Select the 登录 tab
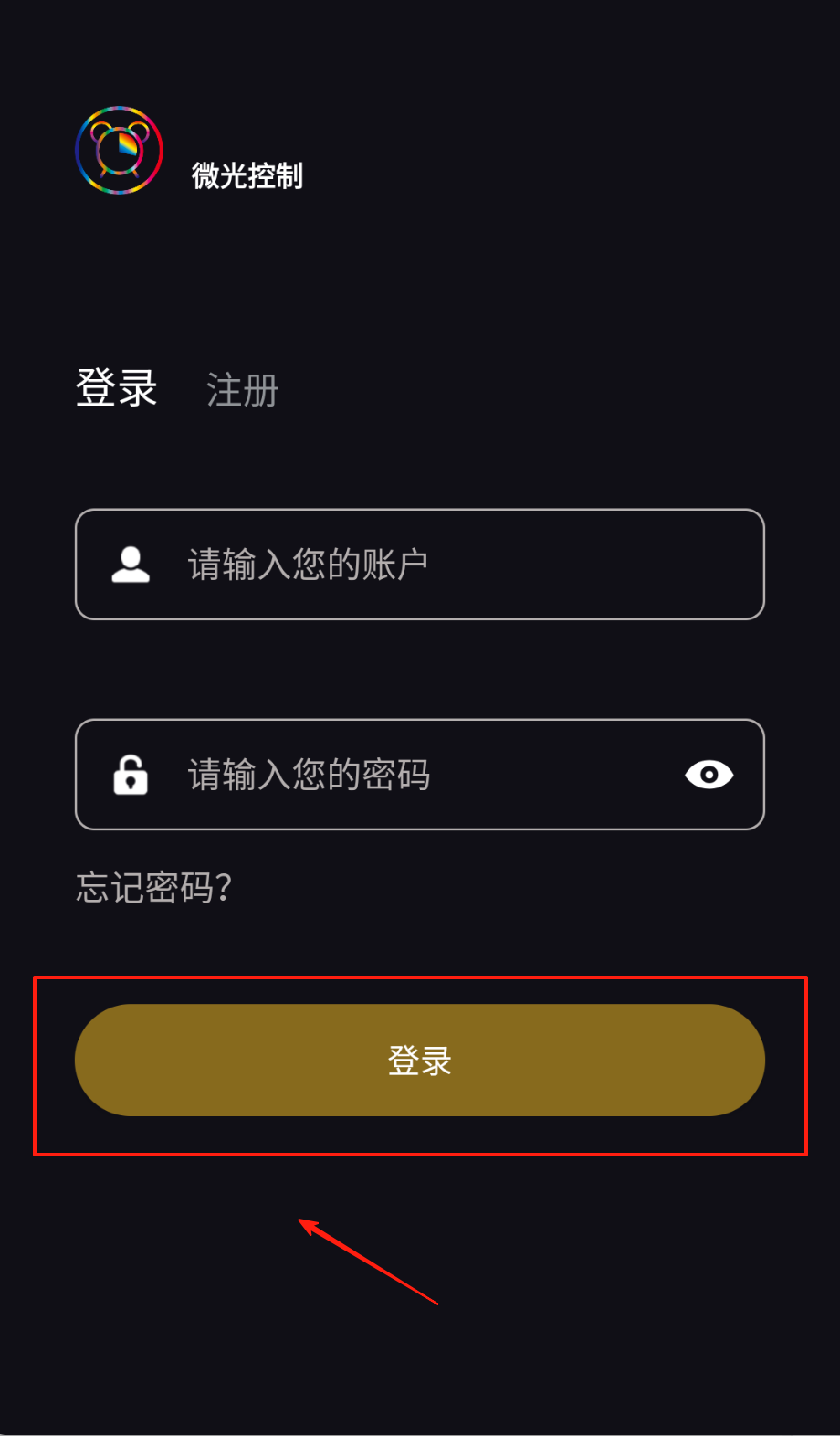 click(x=116, y=388)
